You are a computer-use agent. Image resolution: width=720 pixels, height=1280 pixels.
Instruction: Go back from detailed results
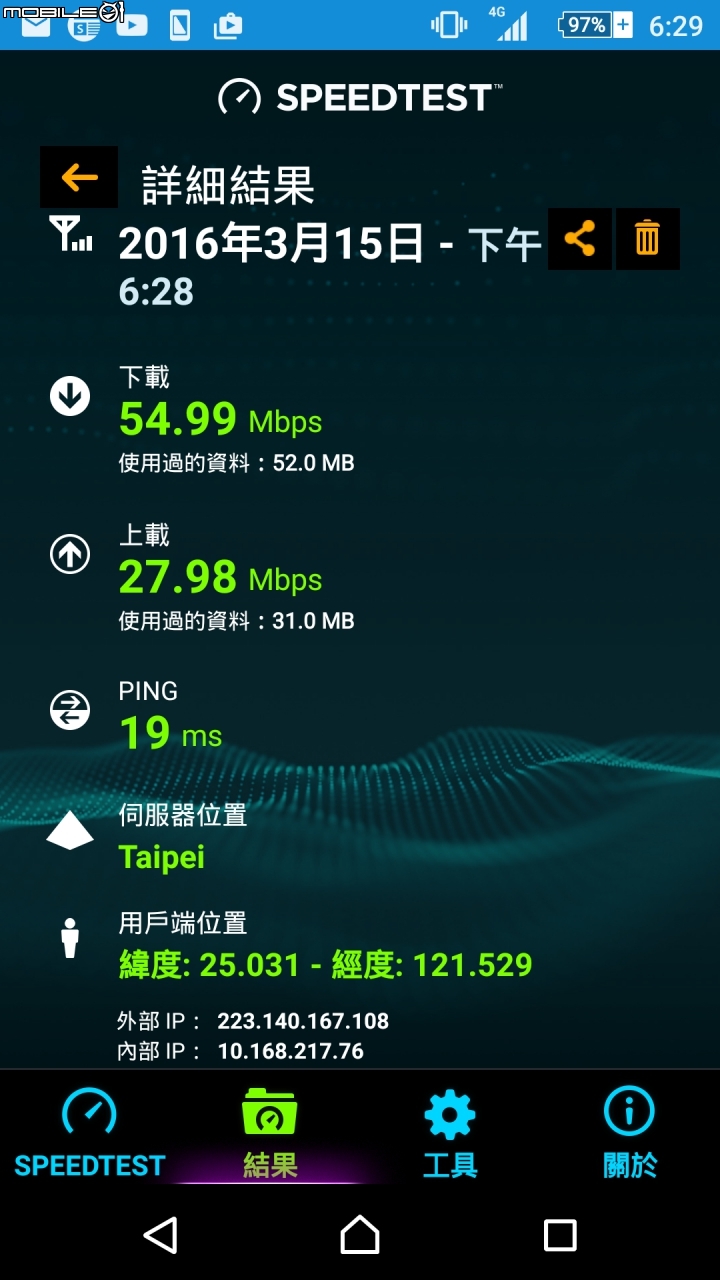click(x=79, y=178)
